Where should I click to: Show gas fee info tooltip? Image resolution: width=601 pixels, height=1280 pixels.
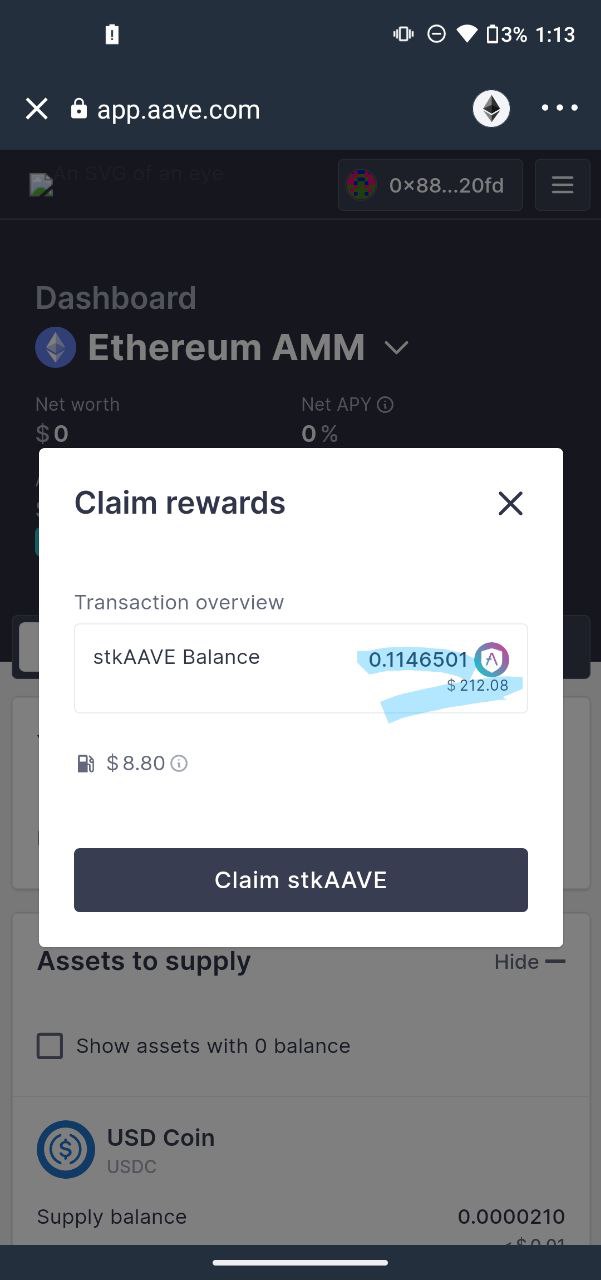tap(179, 764)
